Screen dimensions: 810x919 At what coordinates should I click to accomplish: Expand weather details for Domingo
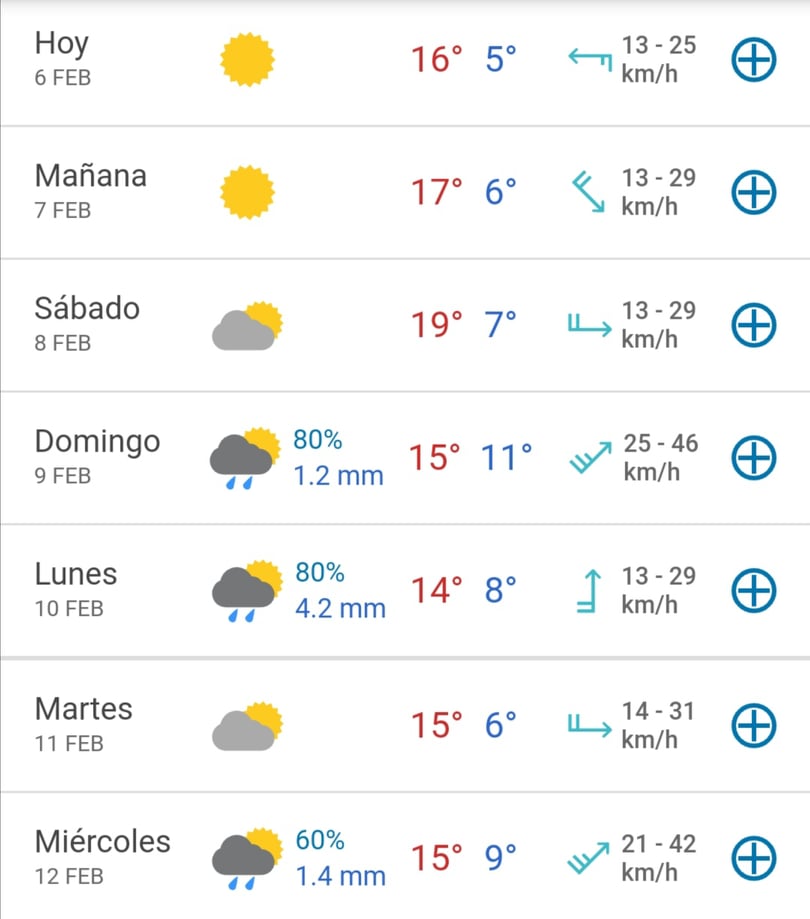pos(752,457)
